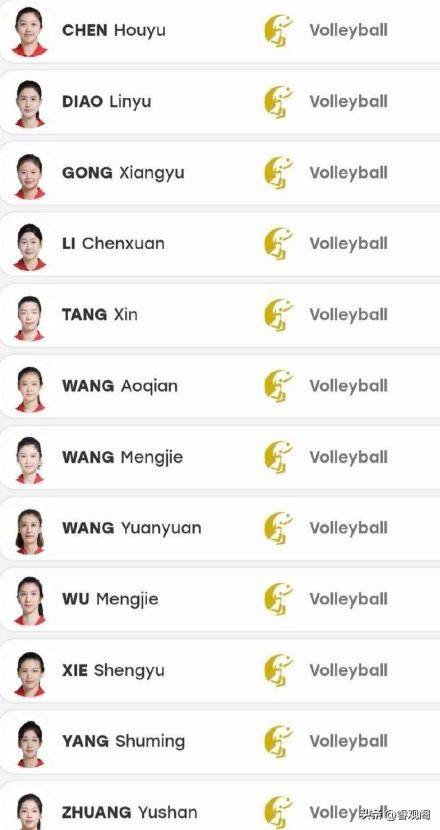View GONG Xiangyu's profile
440x830 pixels.
point(220,173)
